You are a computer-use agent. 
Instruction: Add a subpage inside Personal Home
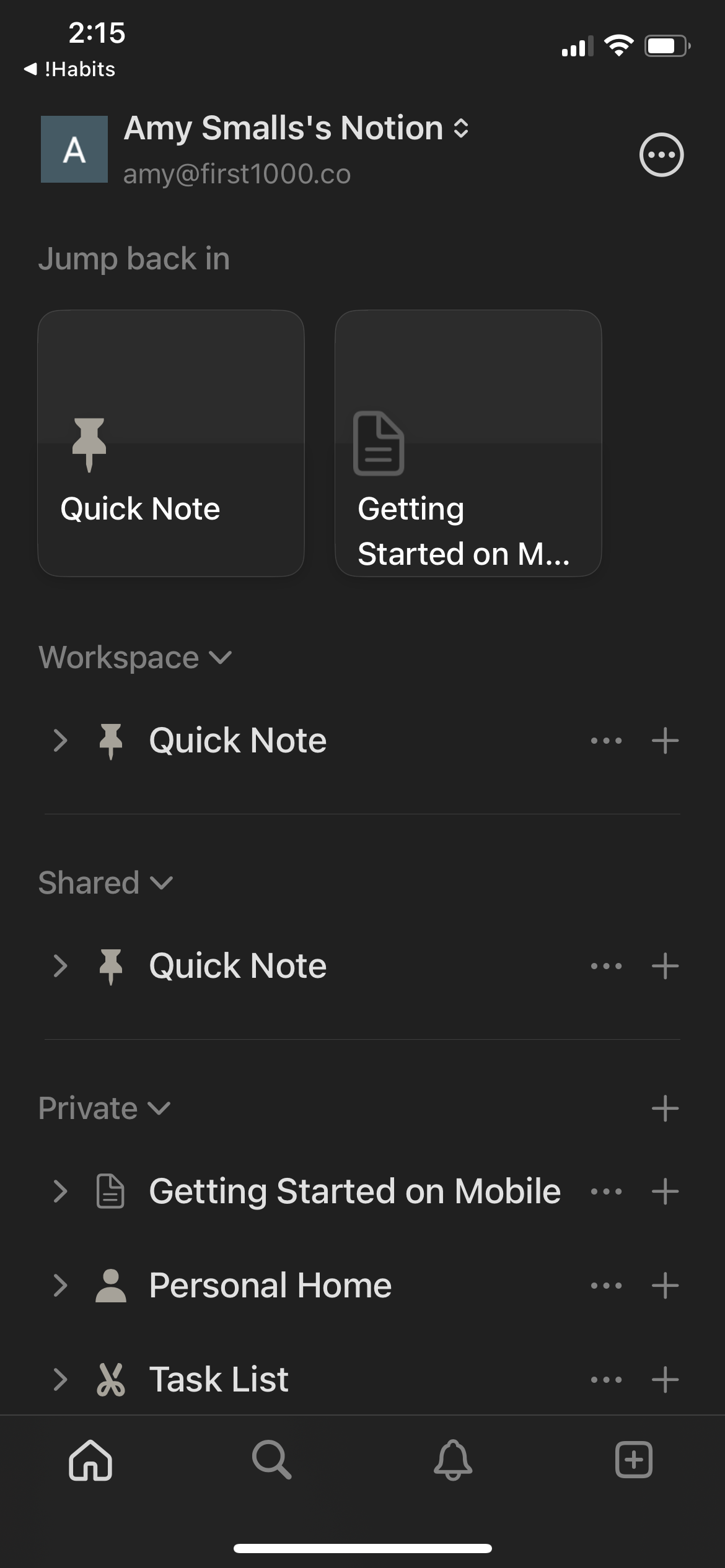click(665, 1285)
